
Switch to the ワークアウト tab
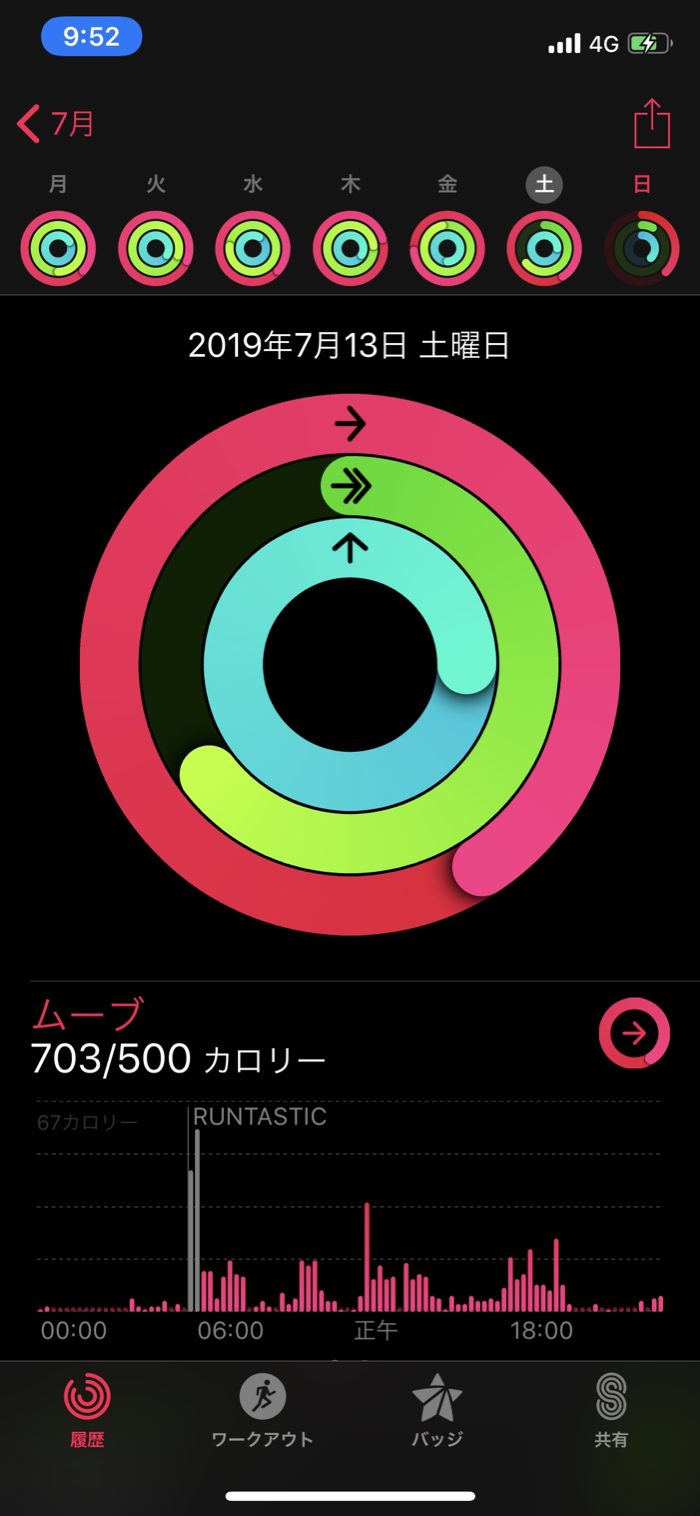click(262, 1410)
